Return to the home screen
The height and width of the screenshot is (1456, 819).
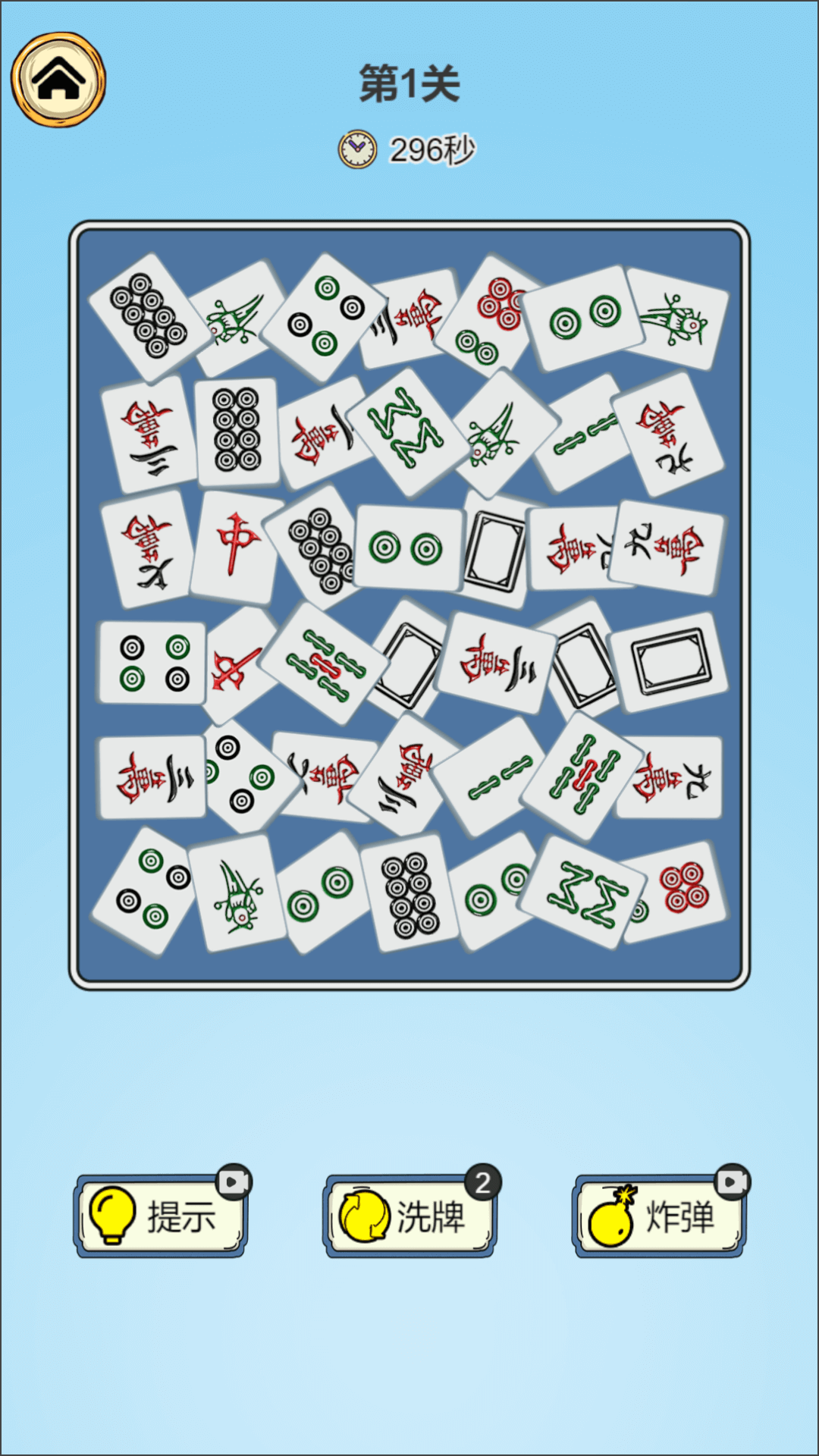click(58, 80)
